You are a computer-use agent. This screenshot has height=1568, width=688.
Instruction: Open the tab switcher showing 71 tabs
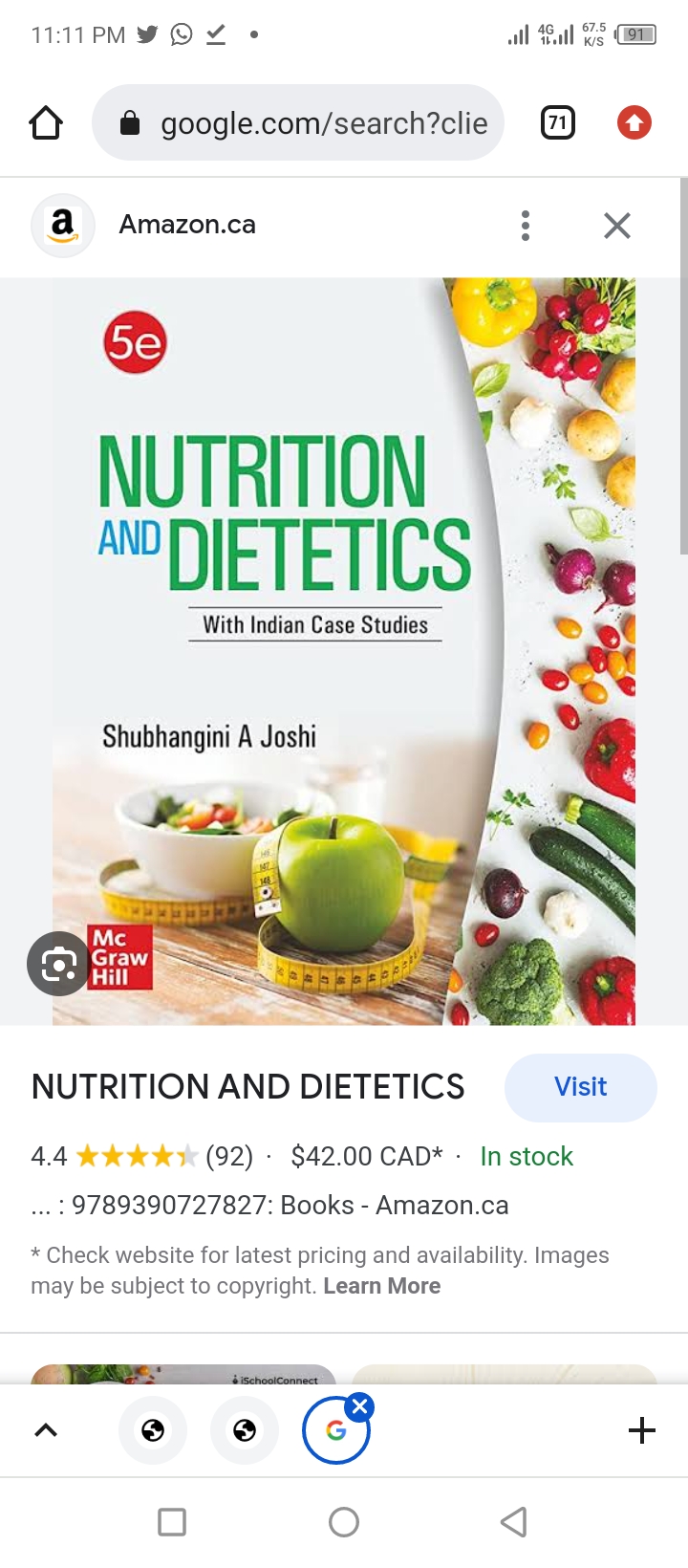[558, 122]
